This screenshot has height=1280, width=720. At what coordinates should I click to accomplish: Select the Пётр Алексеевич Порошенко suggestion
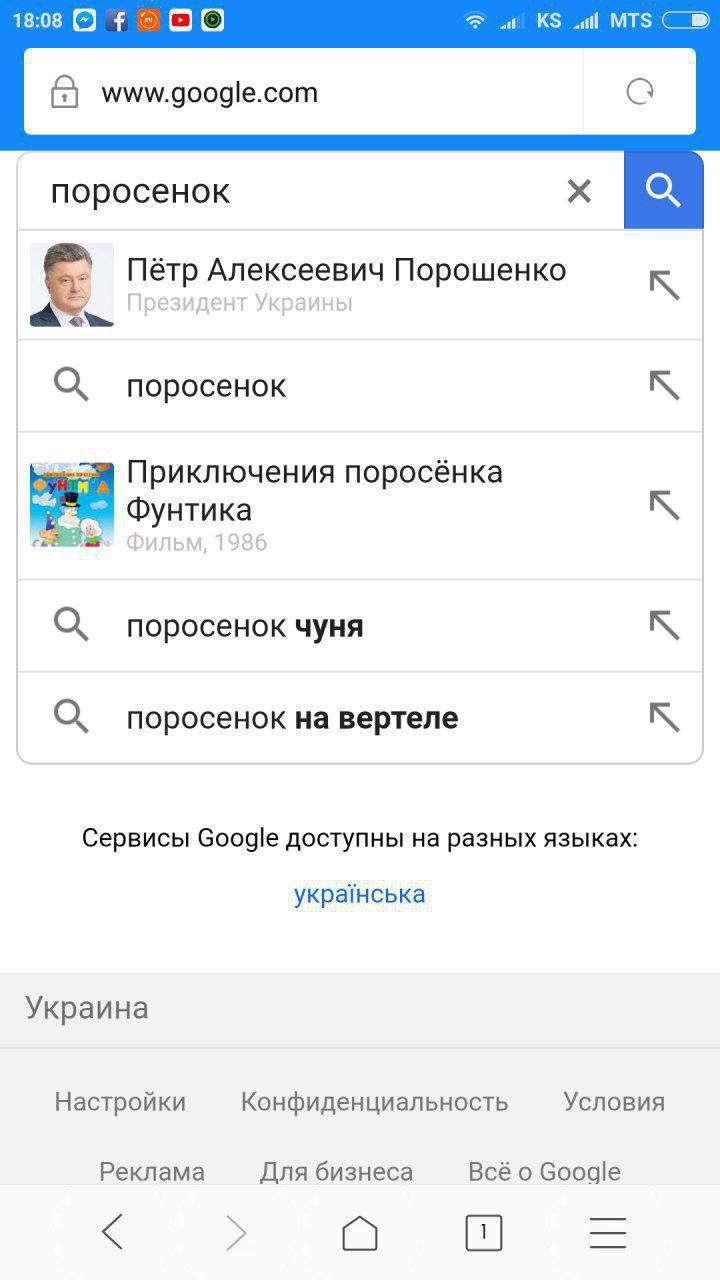pyautogui.click(x=345, y=284)
